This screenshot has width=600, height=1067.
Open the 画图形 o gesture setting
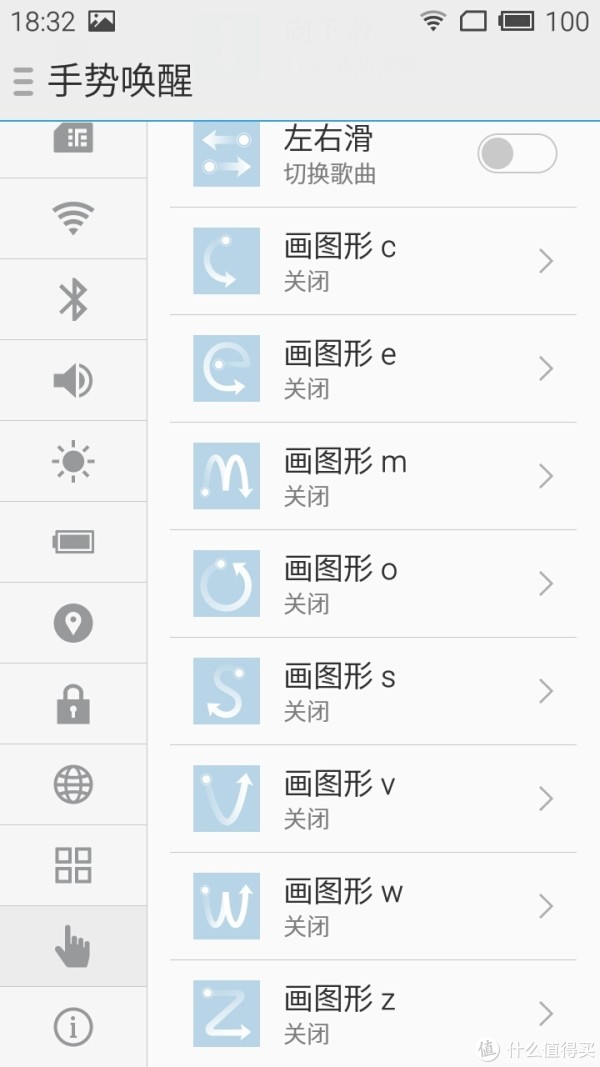pos(373,584)
